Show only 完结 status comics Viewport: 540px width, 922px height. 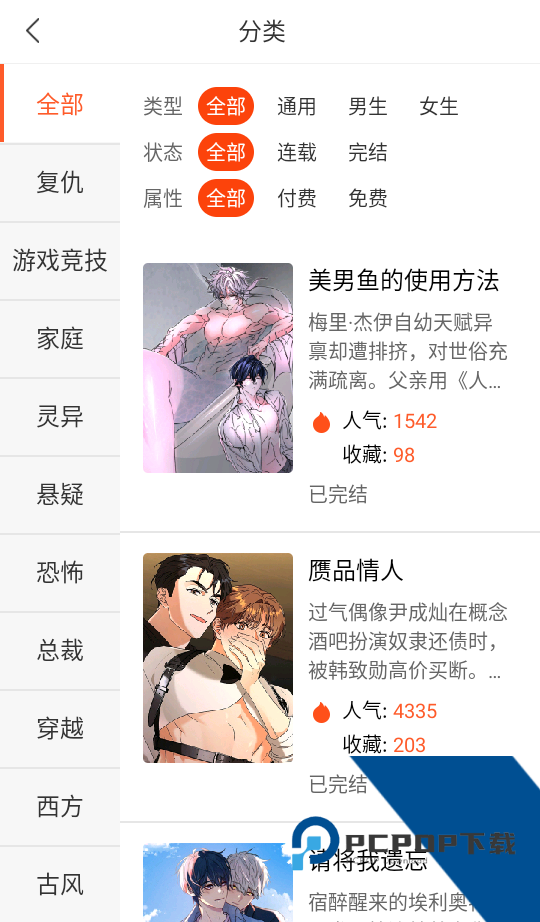(x=368, y=152)
